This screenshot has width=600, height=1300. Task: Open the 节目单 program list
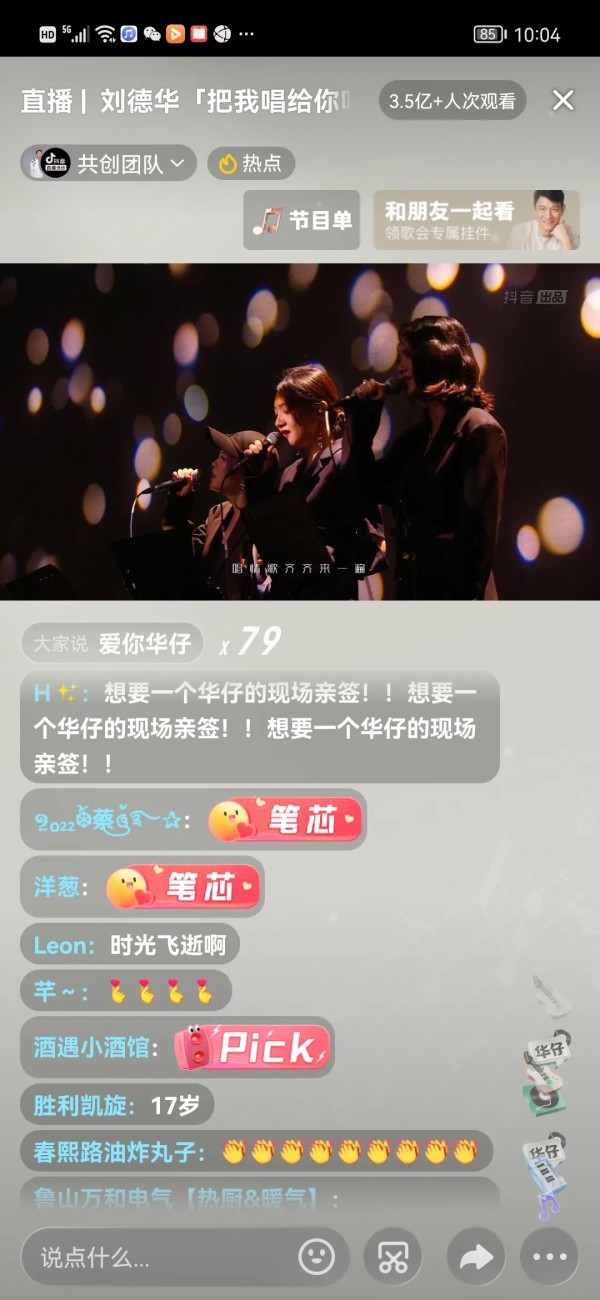click(302, 220)
